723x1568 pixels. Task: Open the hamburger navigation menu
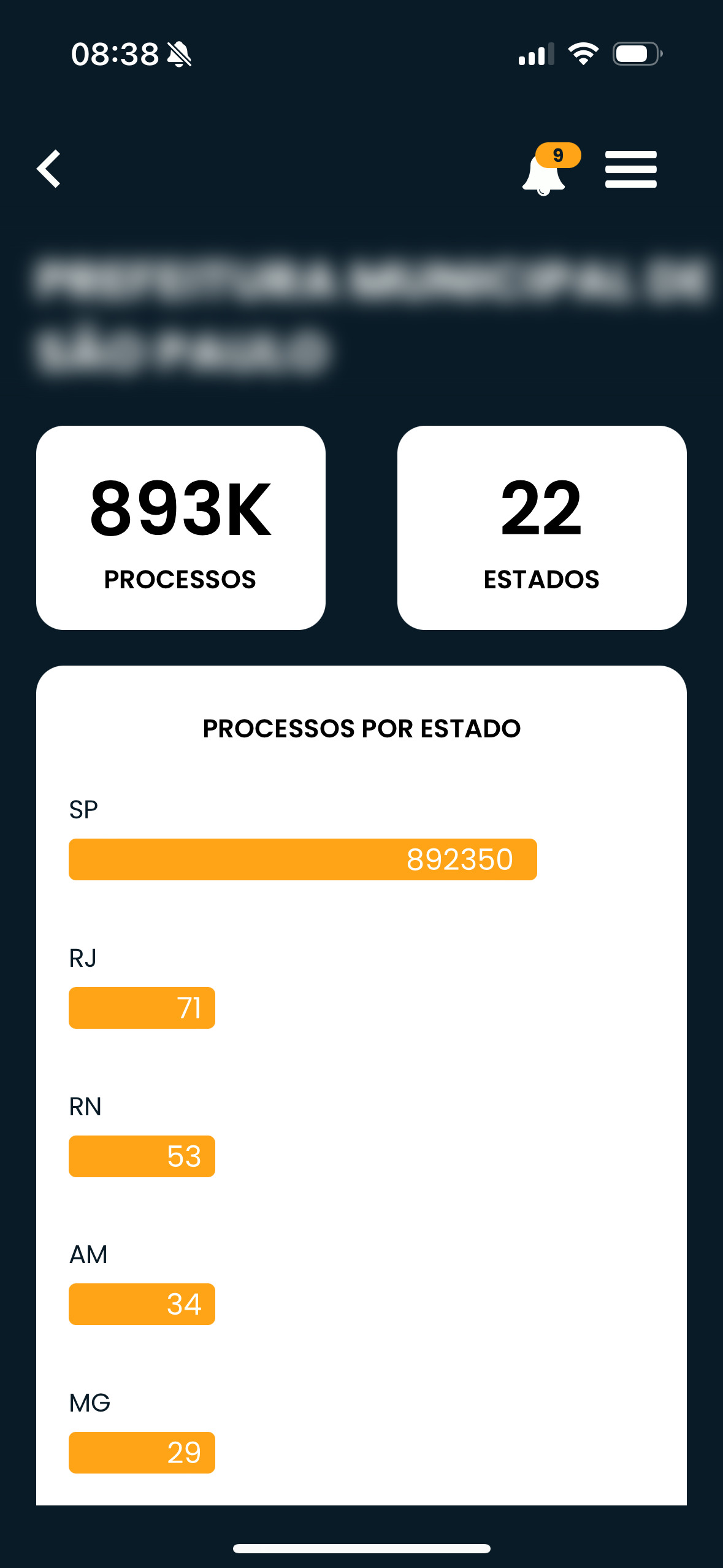point(630,169)
